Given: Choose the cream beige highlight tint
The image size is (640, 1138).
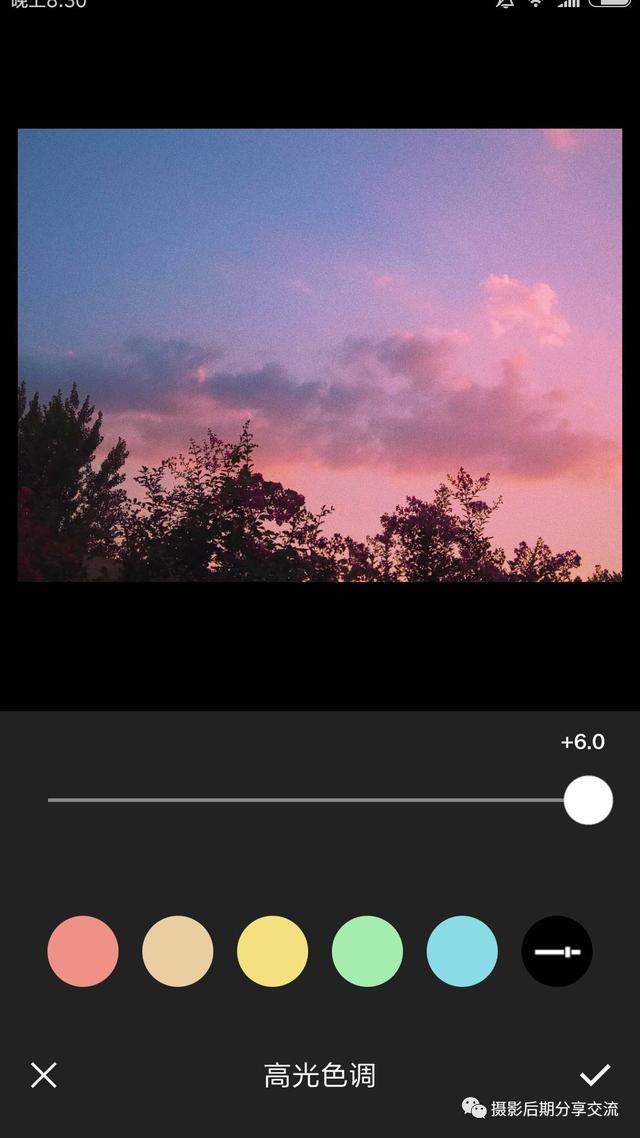Looking at the screenshot, I should [x=178, y=951].
